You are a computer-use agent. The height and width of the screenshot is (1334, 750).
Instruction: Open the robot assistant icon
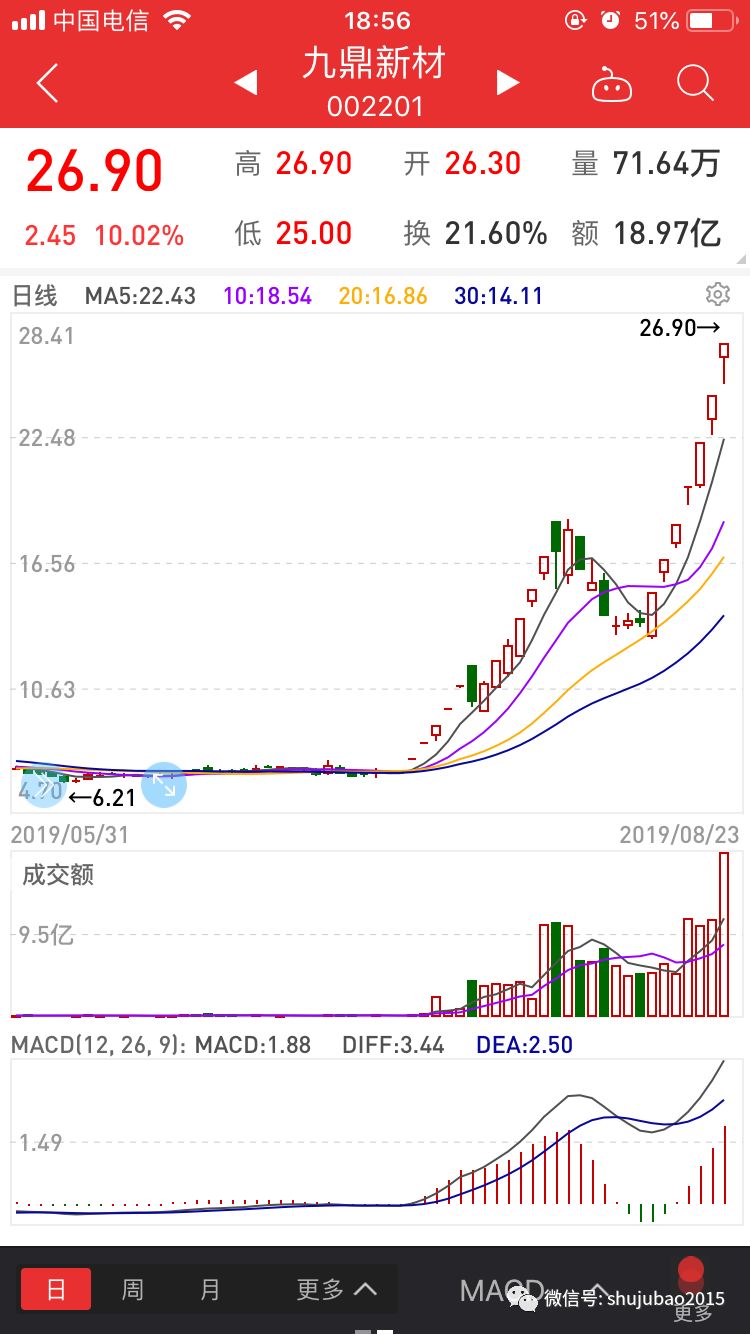[612, 85]
